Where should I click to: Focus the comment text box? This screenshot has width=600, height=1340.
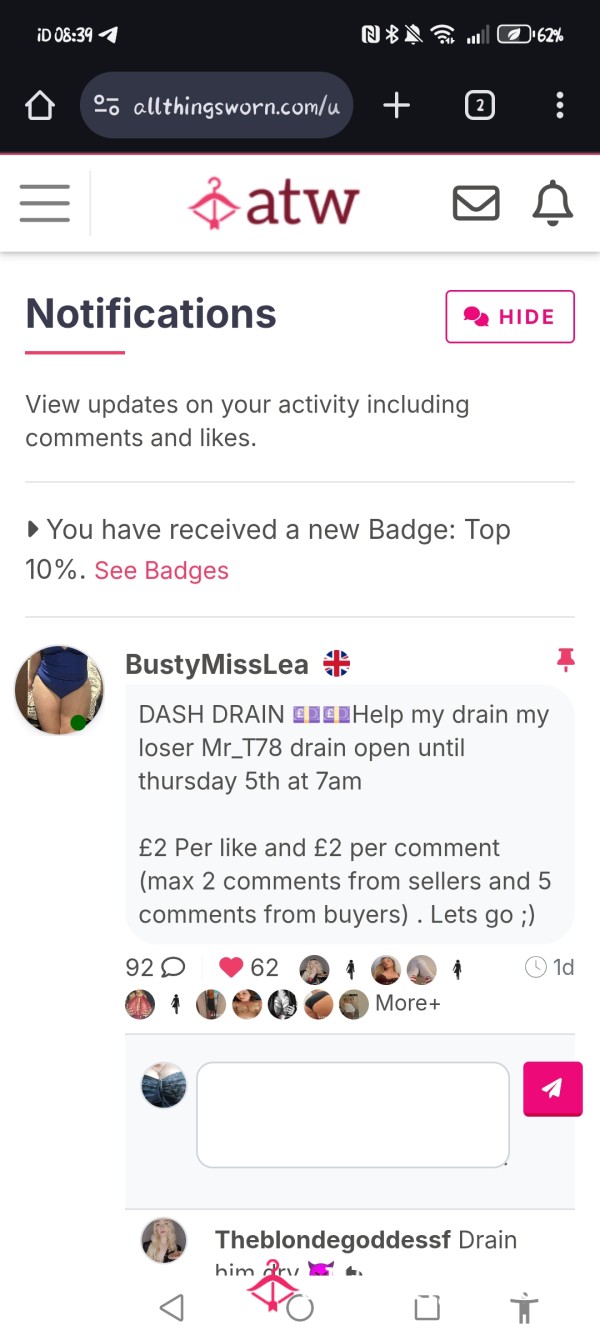coord(353,1114)
